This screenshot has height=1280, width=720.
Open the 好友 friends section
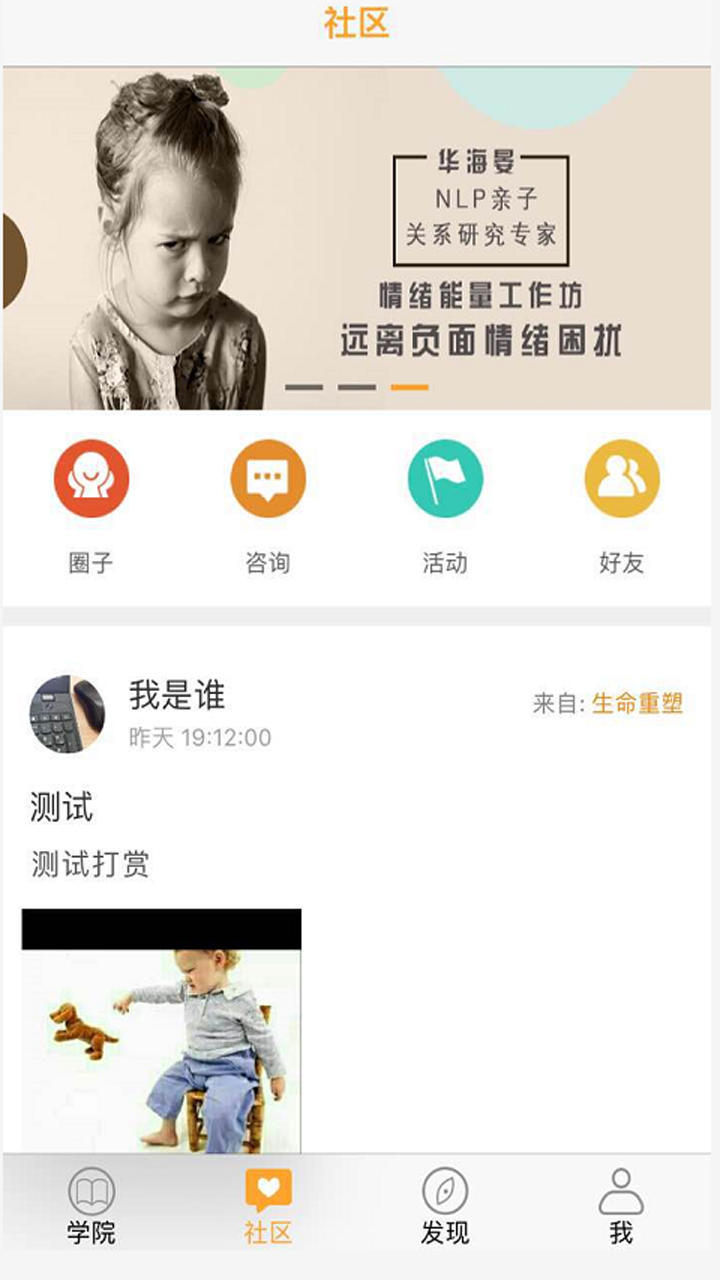point(622,507)
